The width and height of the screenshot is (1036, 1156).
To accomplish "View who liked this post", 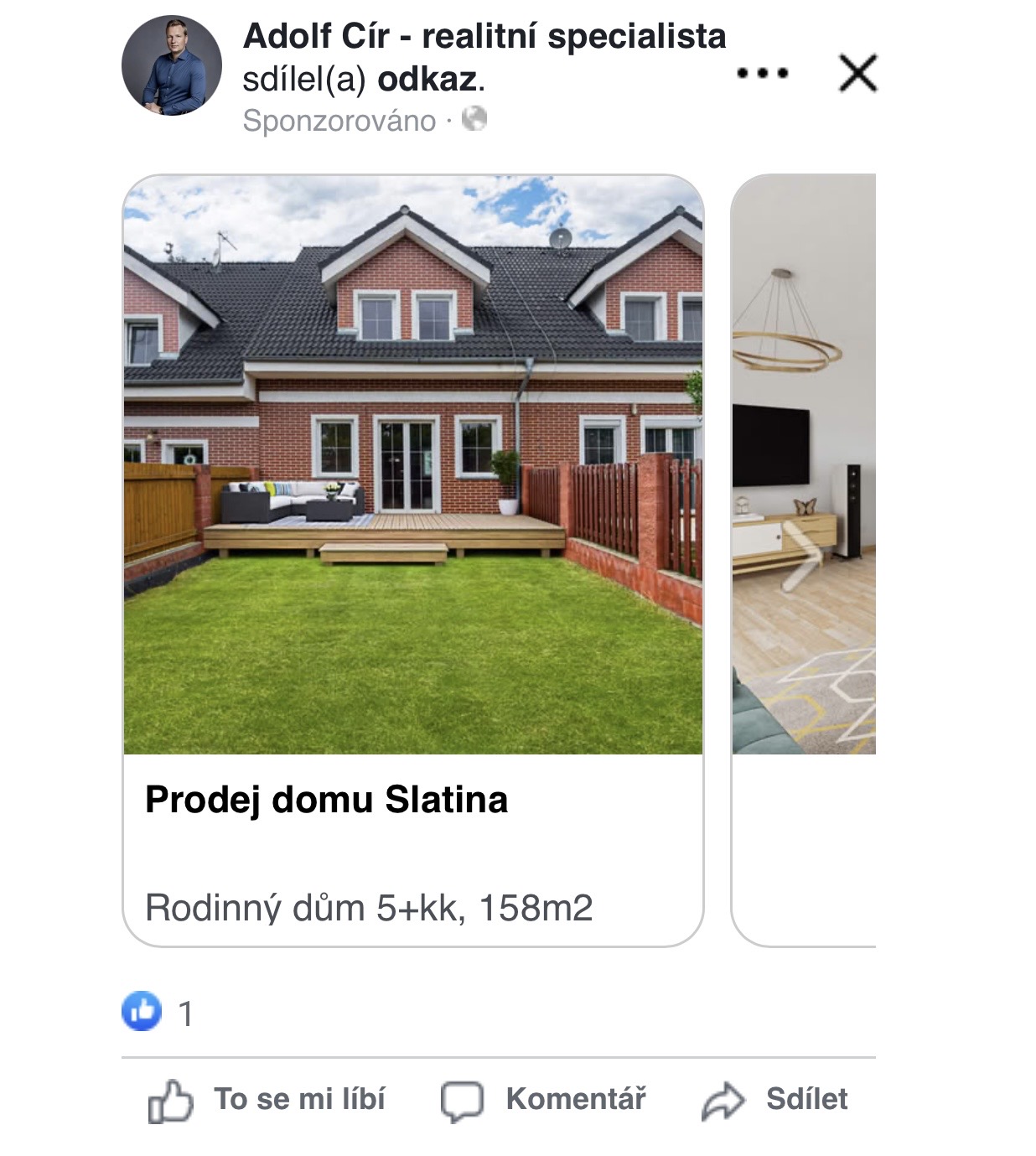I will tap(158, 1013).
